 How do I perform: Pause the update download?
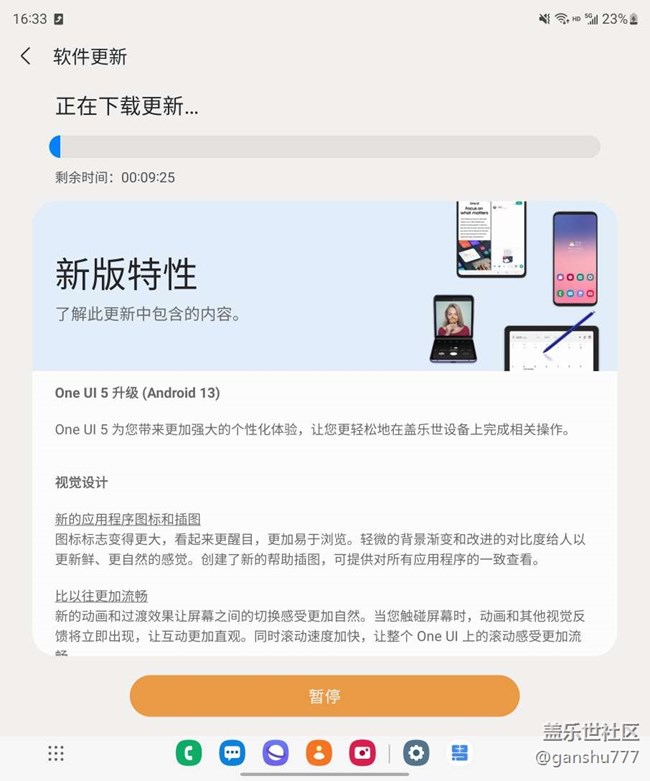coord(324,696)
